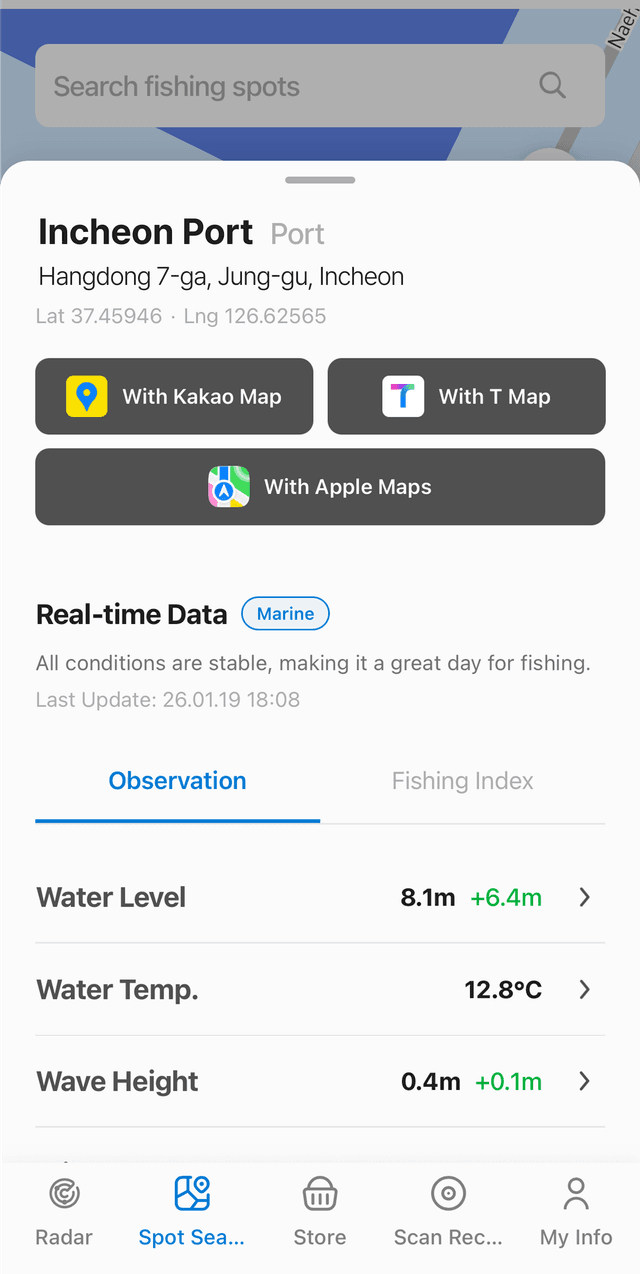Viewport: 640px width, 1274px height.
Task: View Water Temp. details
Action: [x=320, y=990]
